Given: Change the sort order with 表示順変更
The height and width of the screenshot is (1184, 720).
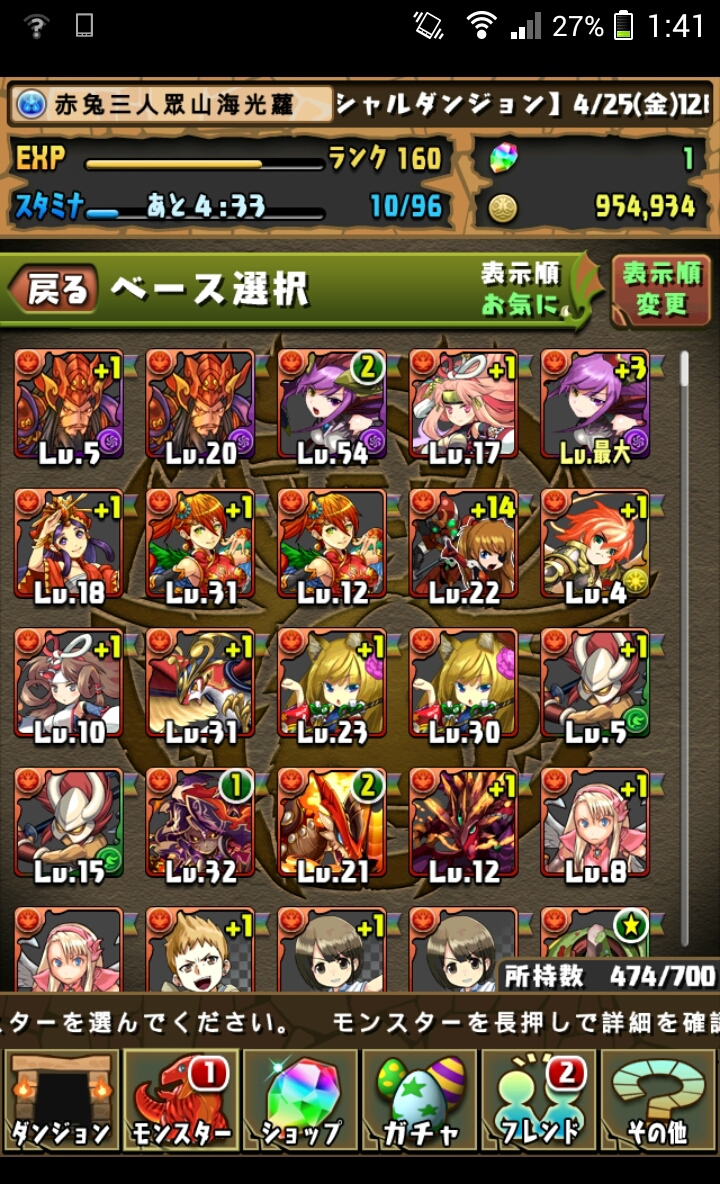Looking at the screenshot, I should [x=661, y=289].
